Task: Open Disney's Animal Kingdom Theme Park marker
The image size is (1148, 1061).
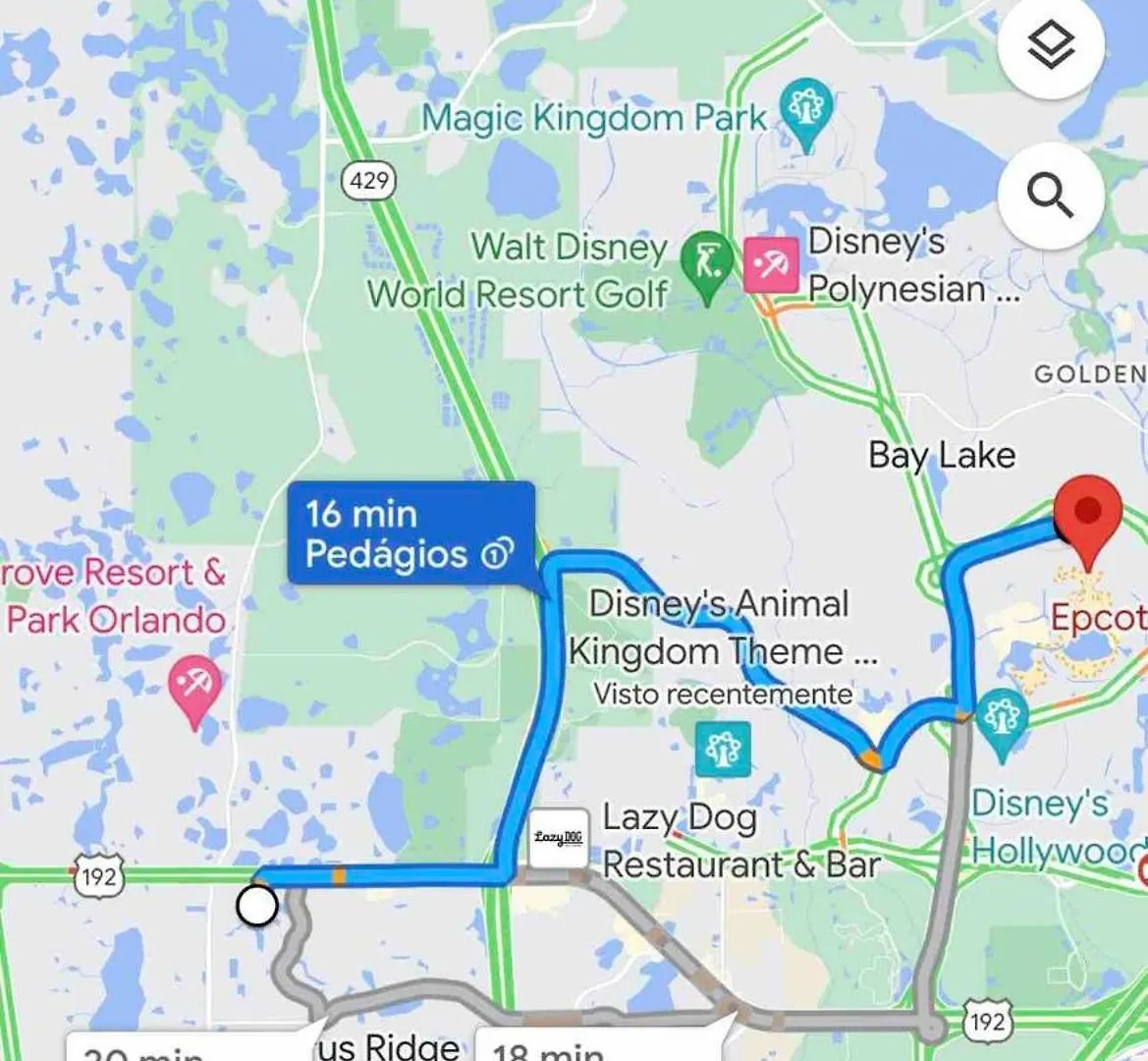Action: (x=723, y=749)
